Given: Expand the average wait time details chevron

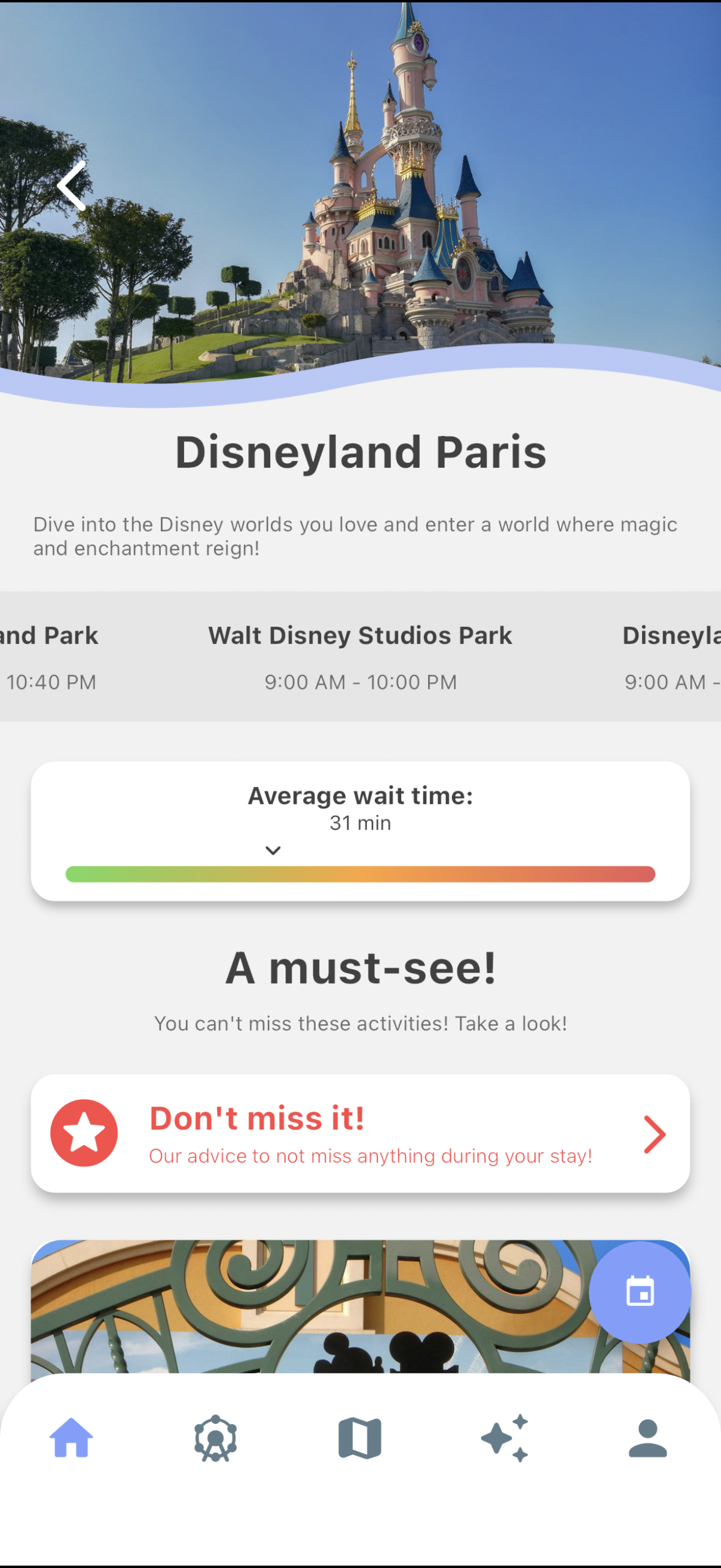Looking at the screenshot, I should coord(273,850).
